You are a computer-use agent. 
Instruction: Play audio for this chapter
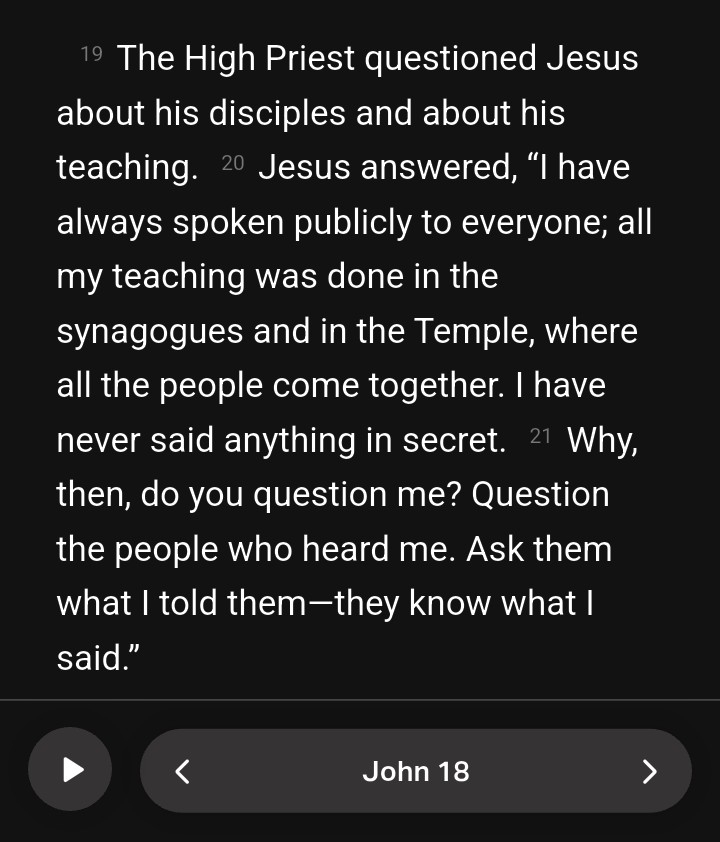(x=70, y=770)
